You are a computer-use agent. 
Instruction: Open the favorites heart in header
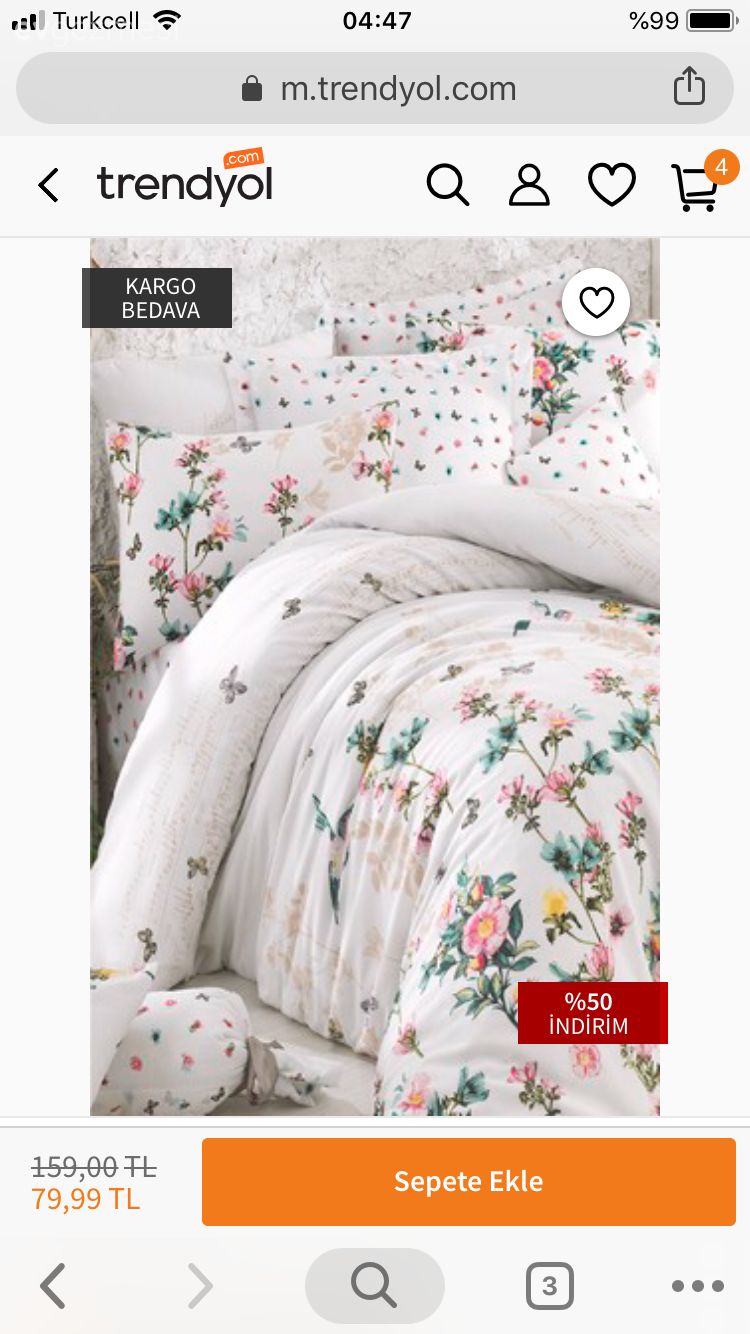(x=611, y=186)
